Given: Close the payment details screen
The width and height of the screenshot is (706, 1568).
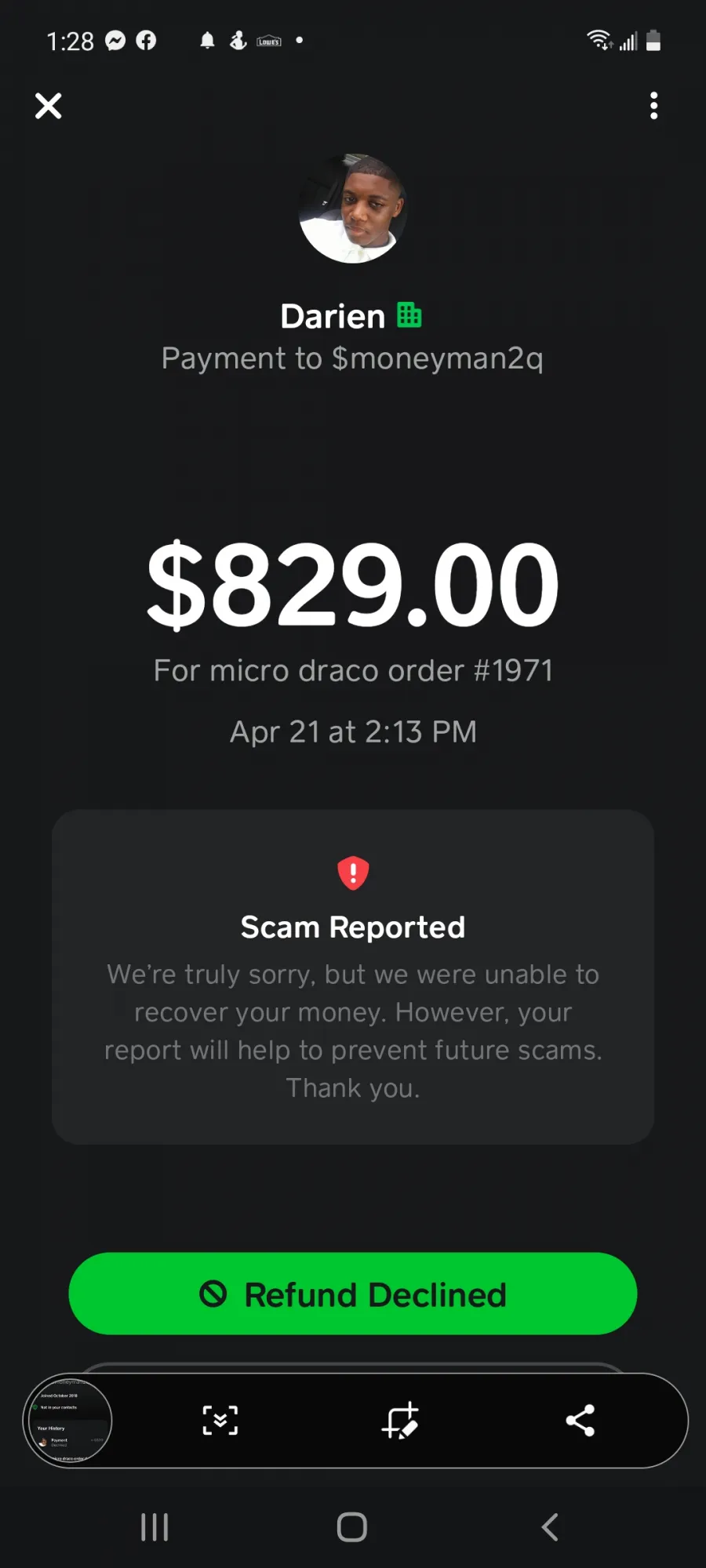Looking at the screenshot, I should coord(49,106).
